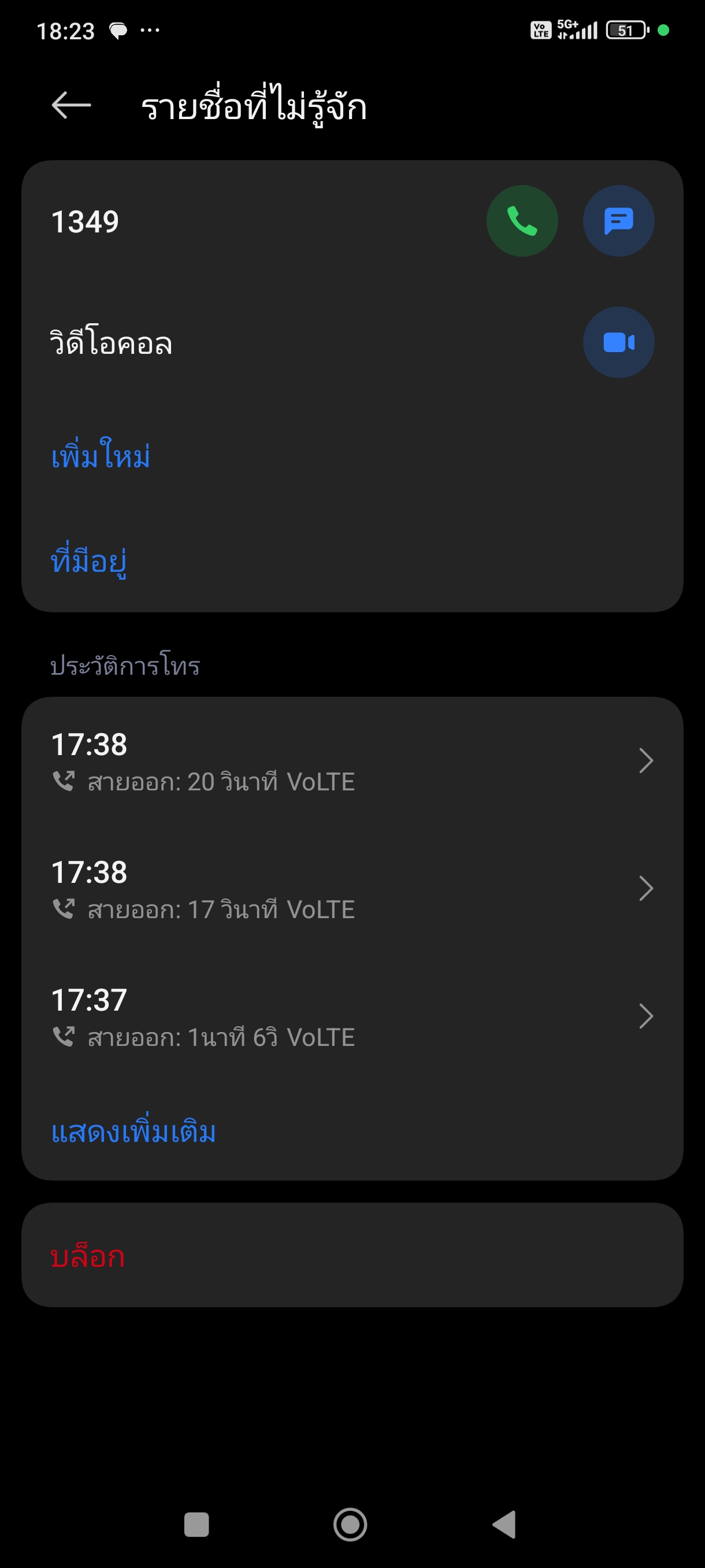Show more call history (แสดงเพิ่มเติม)
705x1568 pixels.
coord(134,1132)
